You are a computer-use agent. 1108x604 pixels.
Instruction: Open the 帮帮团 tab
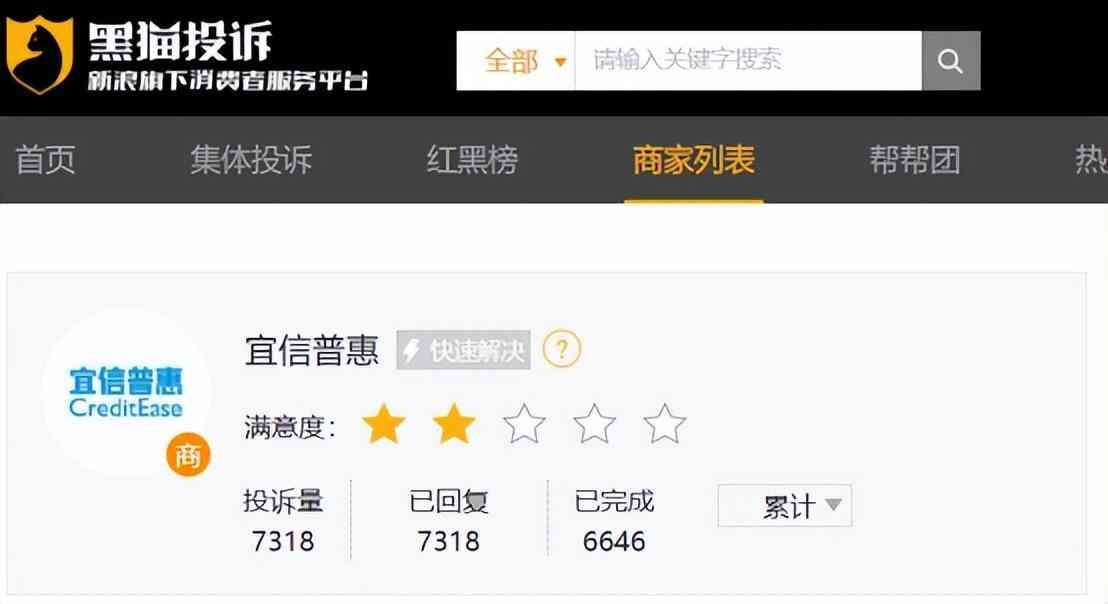tap(914, 160)
